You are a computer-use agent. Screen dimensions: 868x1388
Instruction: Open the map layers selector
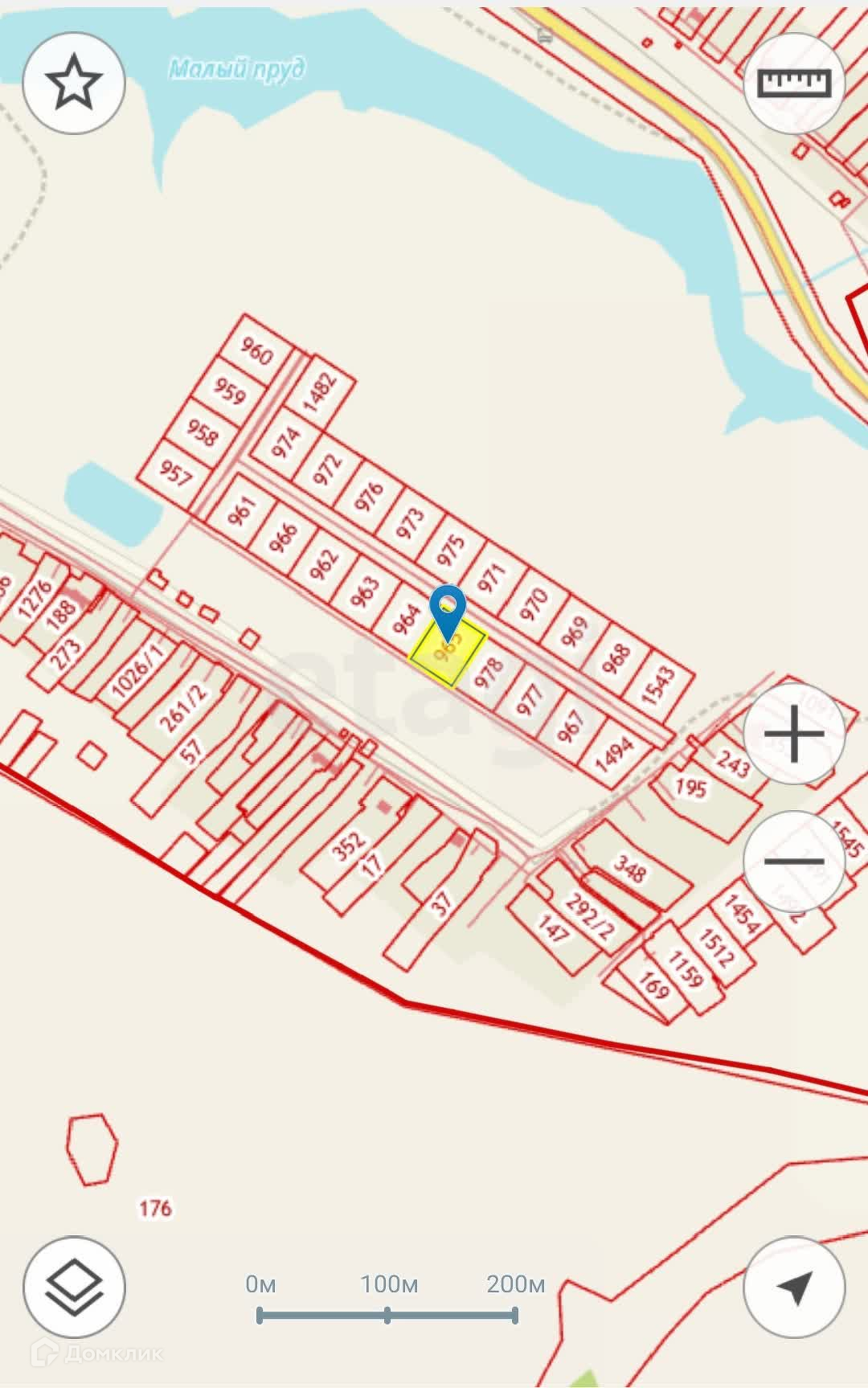73,1288
